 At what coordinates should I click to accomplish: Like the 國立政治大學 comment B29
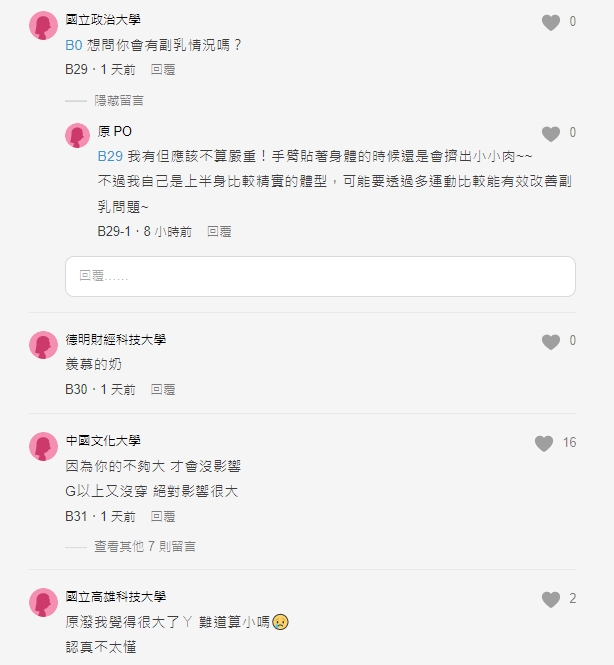coord(551,22)
